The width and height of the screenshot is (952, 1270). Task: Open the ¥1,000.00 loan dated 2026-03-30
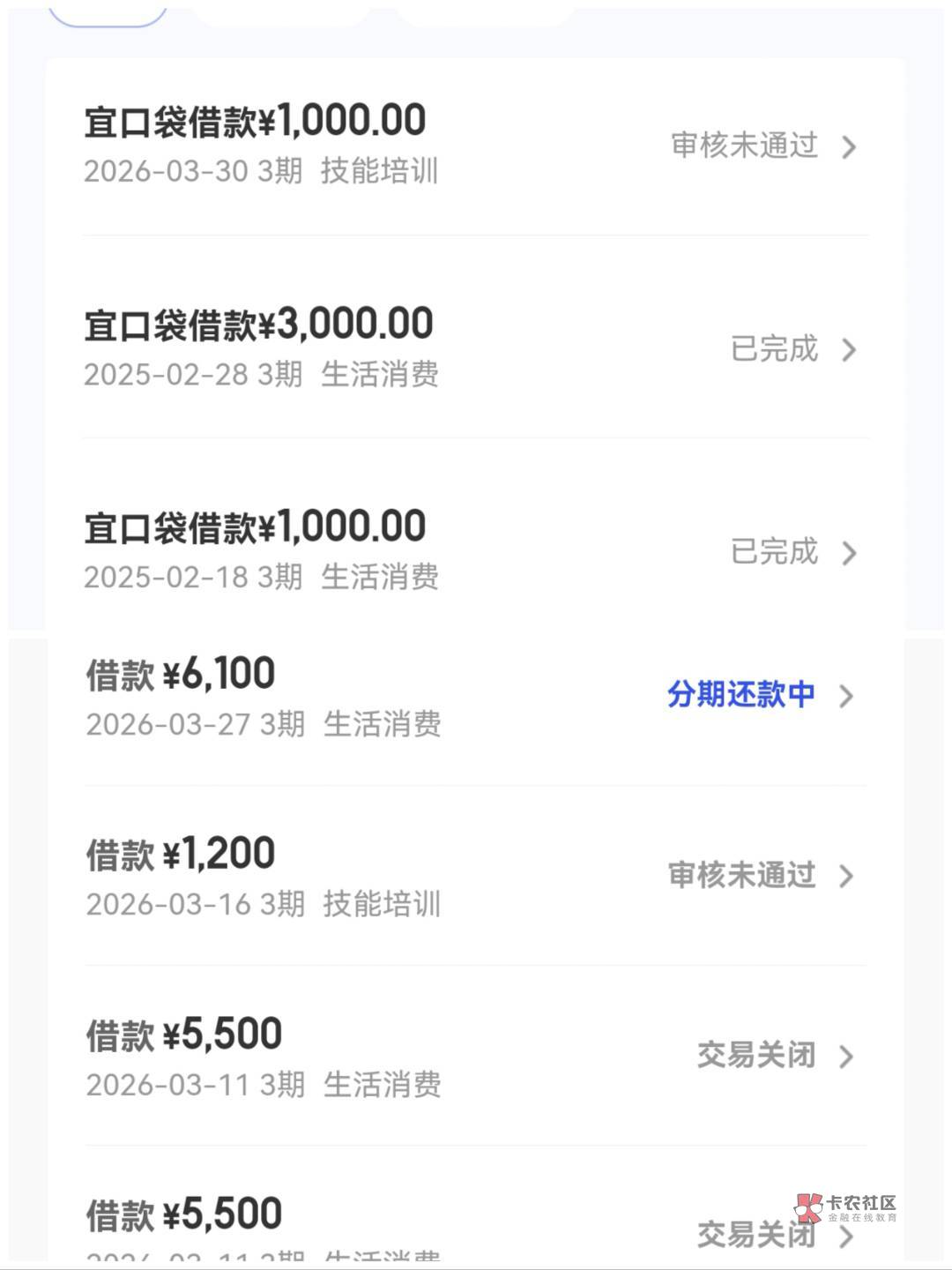pos(476,146)
